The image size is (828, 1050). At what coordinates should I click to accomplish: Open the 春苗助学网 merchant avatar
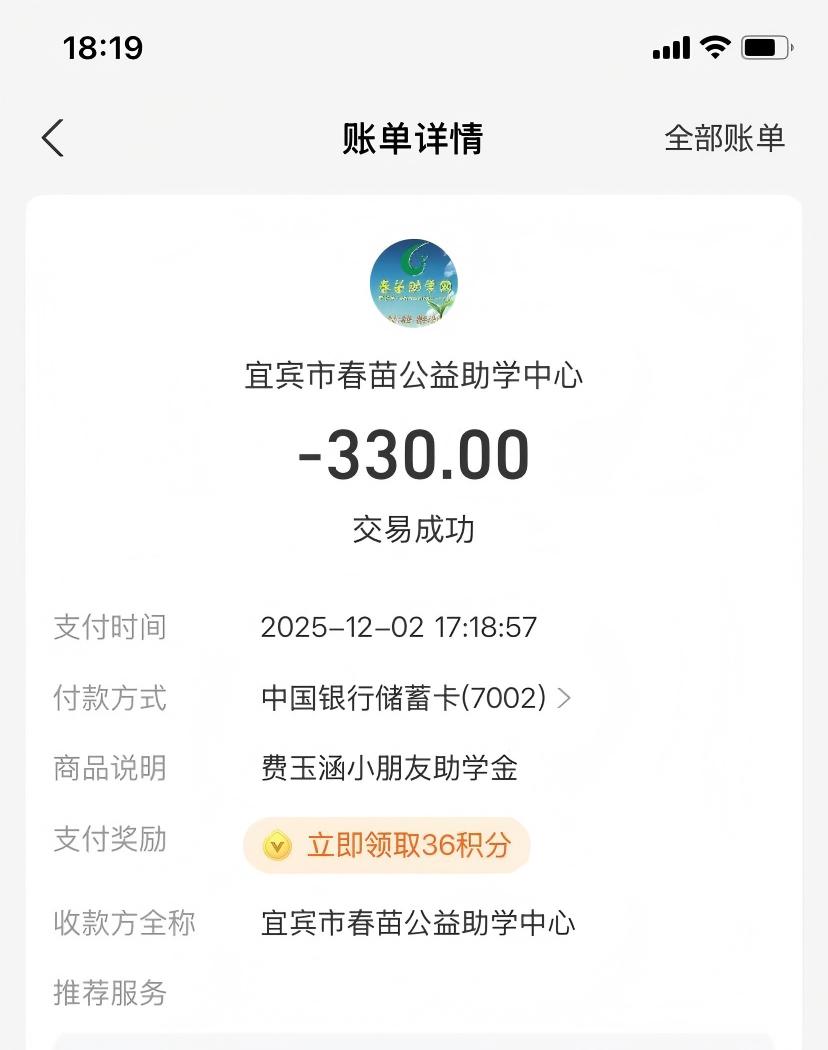coord(414,283)
